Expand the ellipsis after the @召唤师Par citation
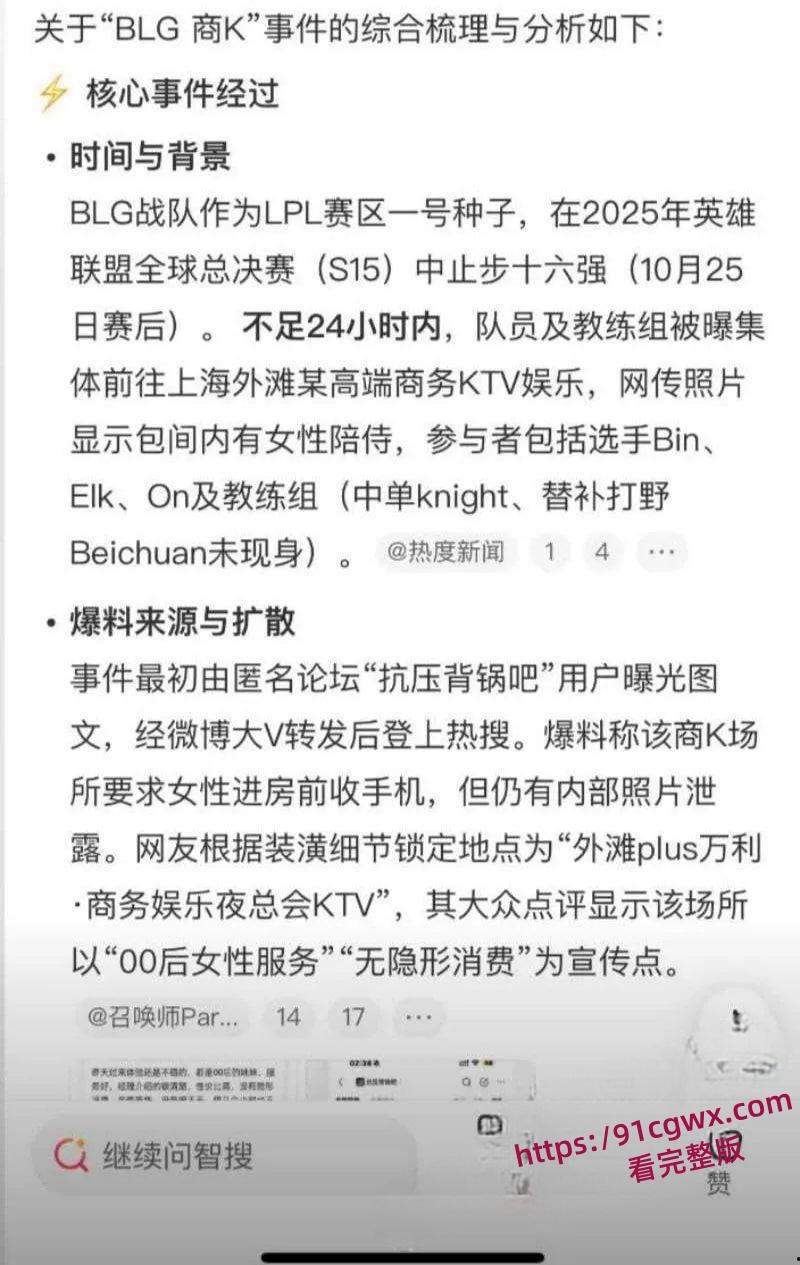 [417, 1016]
